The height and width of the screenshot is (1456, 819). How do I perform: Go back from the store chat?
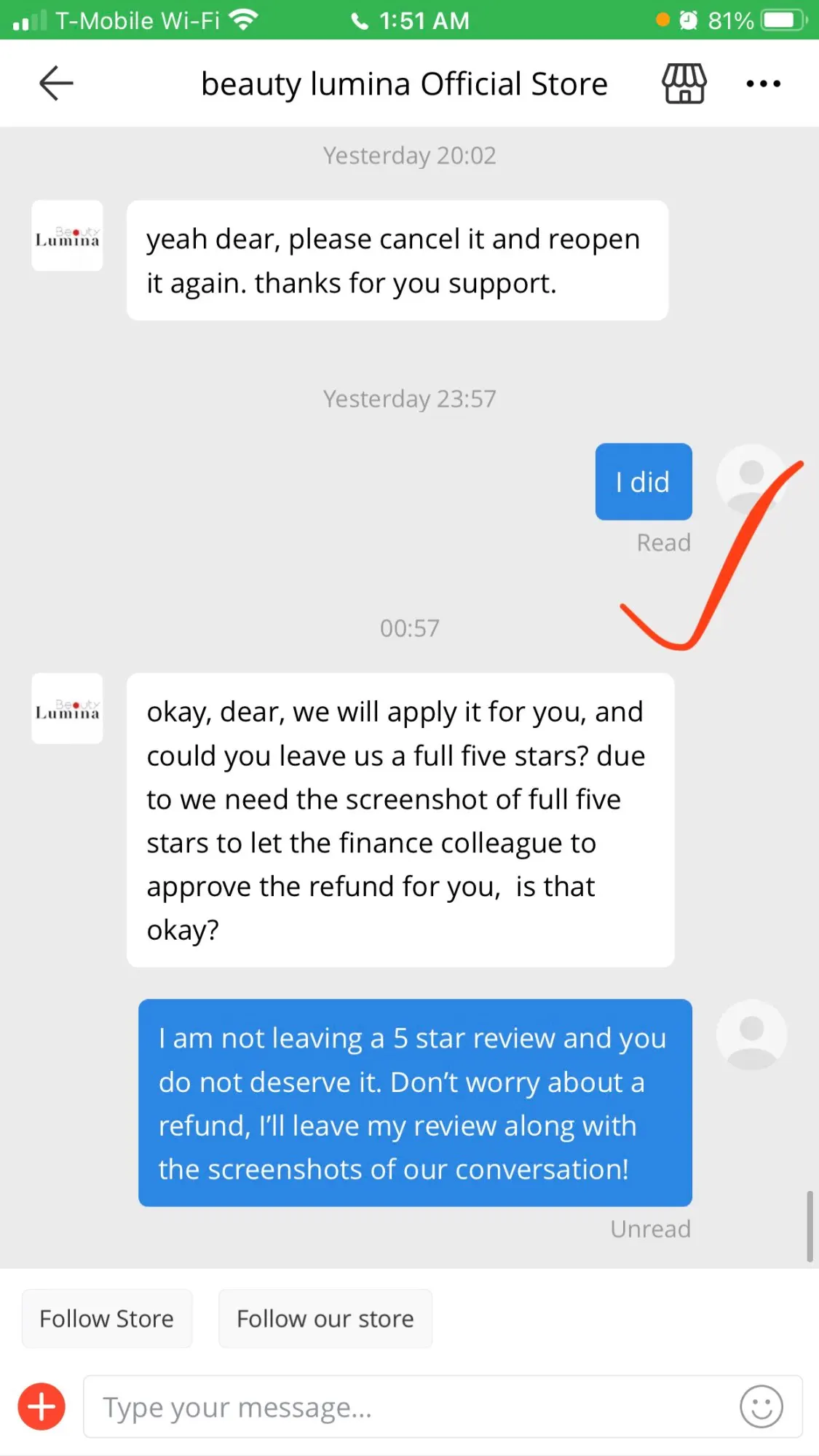(x=56, y=83)
